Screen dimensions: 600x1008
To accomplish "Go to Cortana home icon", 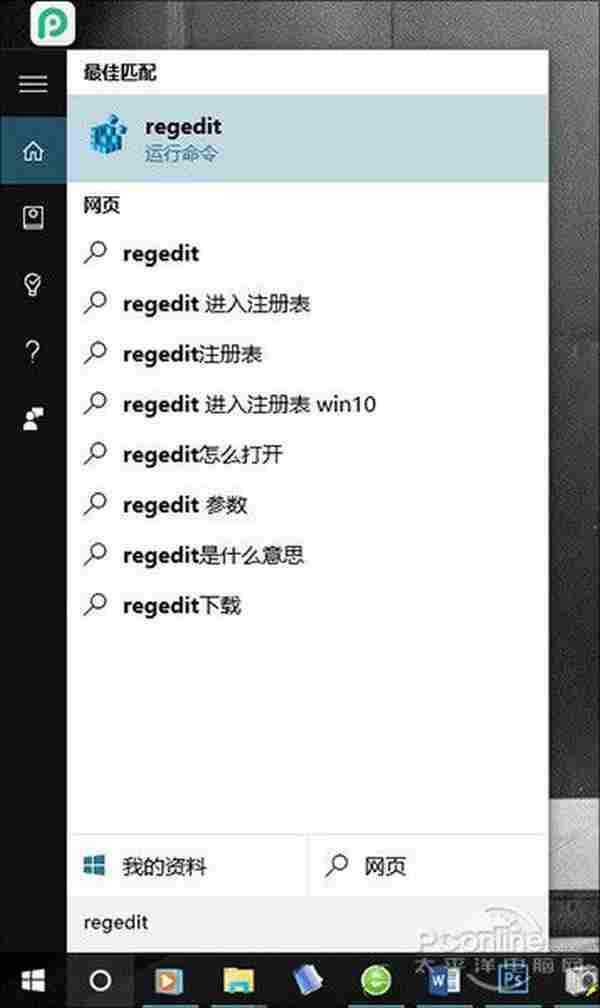I will coord(33,151).
